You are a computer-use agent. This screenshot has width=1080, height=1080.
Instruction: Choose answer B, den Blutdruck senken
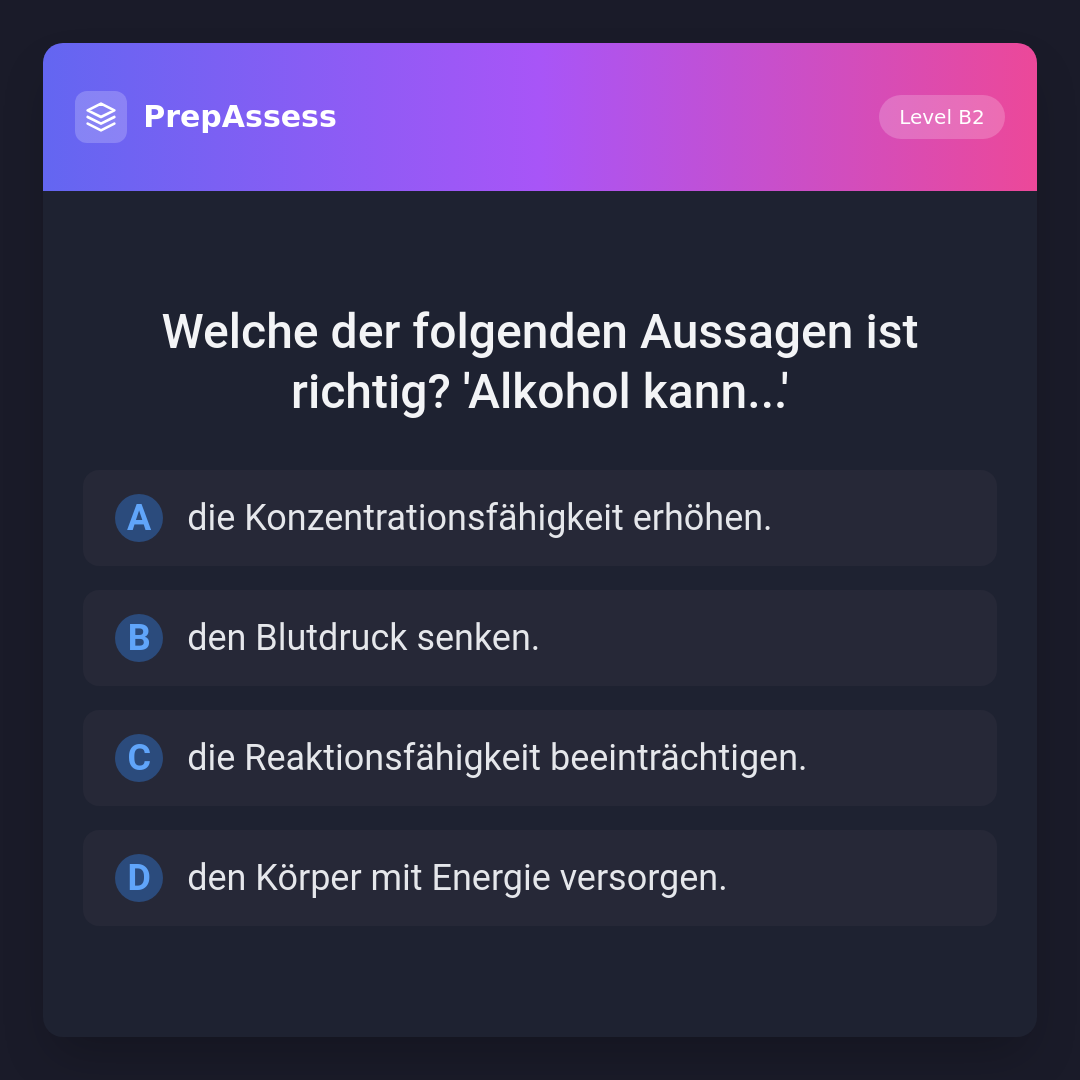coord(540,638)
